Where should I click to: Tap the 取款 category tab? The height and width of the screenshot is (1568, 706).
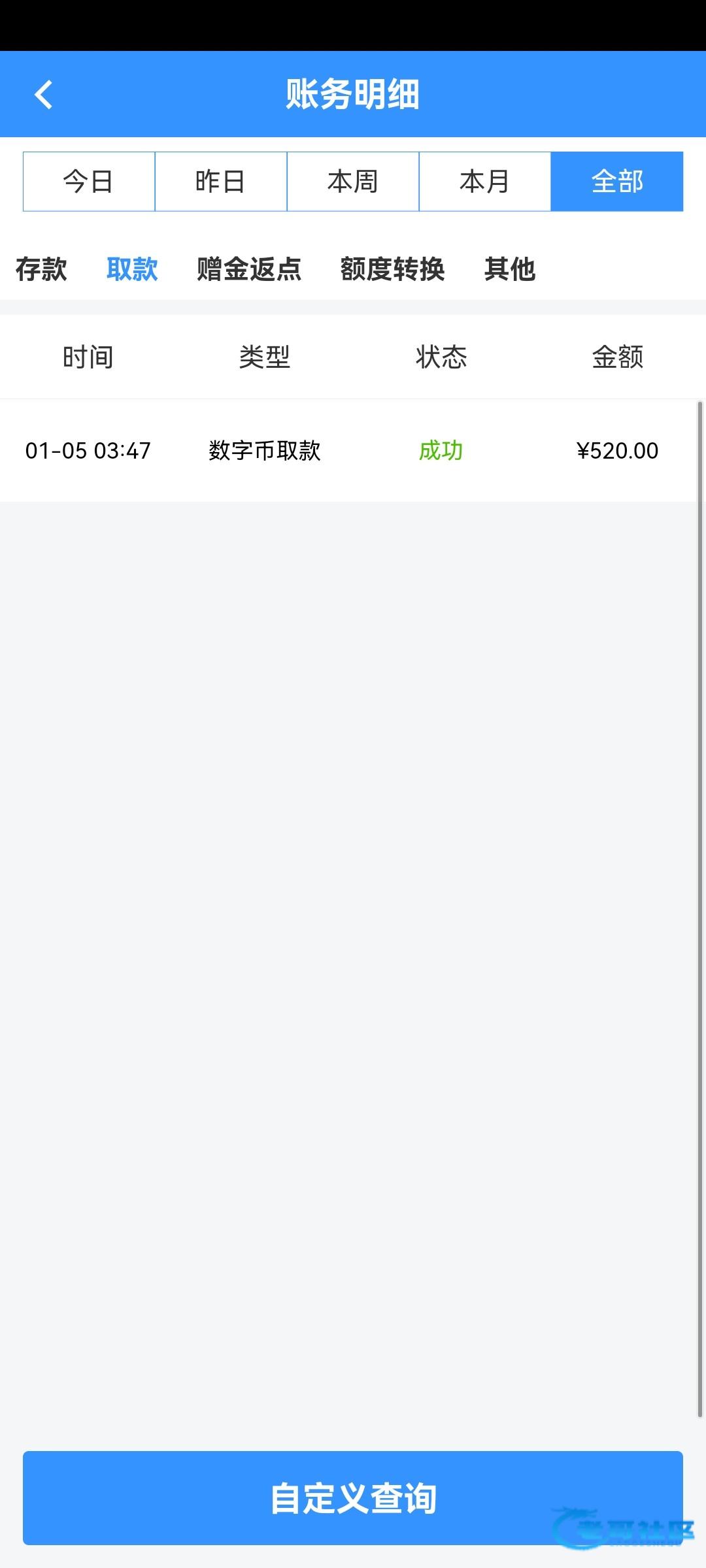132,269
